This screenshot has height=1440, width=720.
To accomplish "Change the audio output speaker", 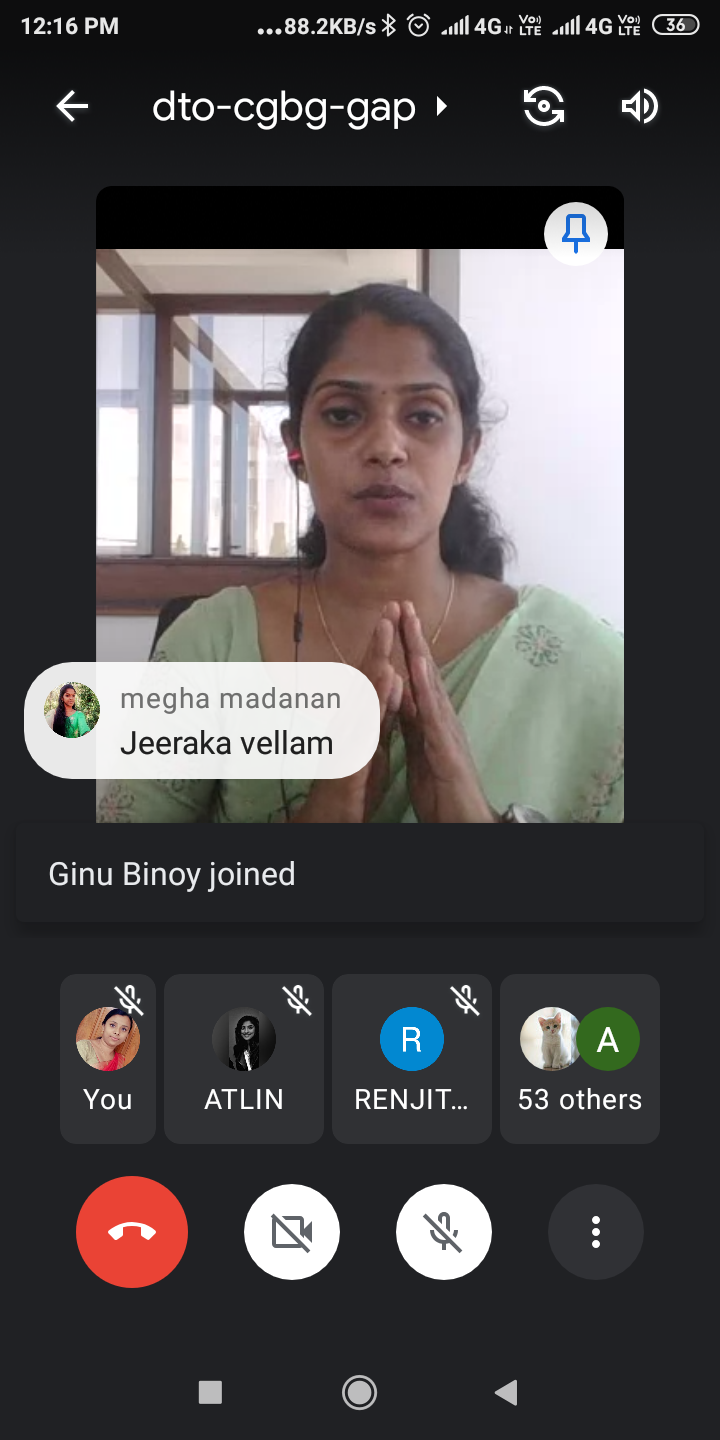I will 640,106.
